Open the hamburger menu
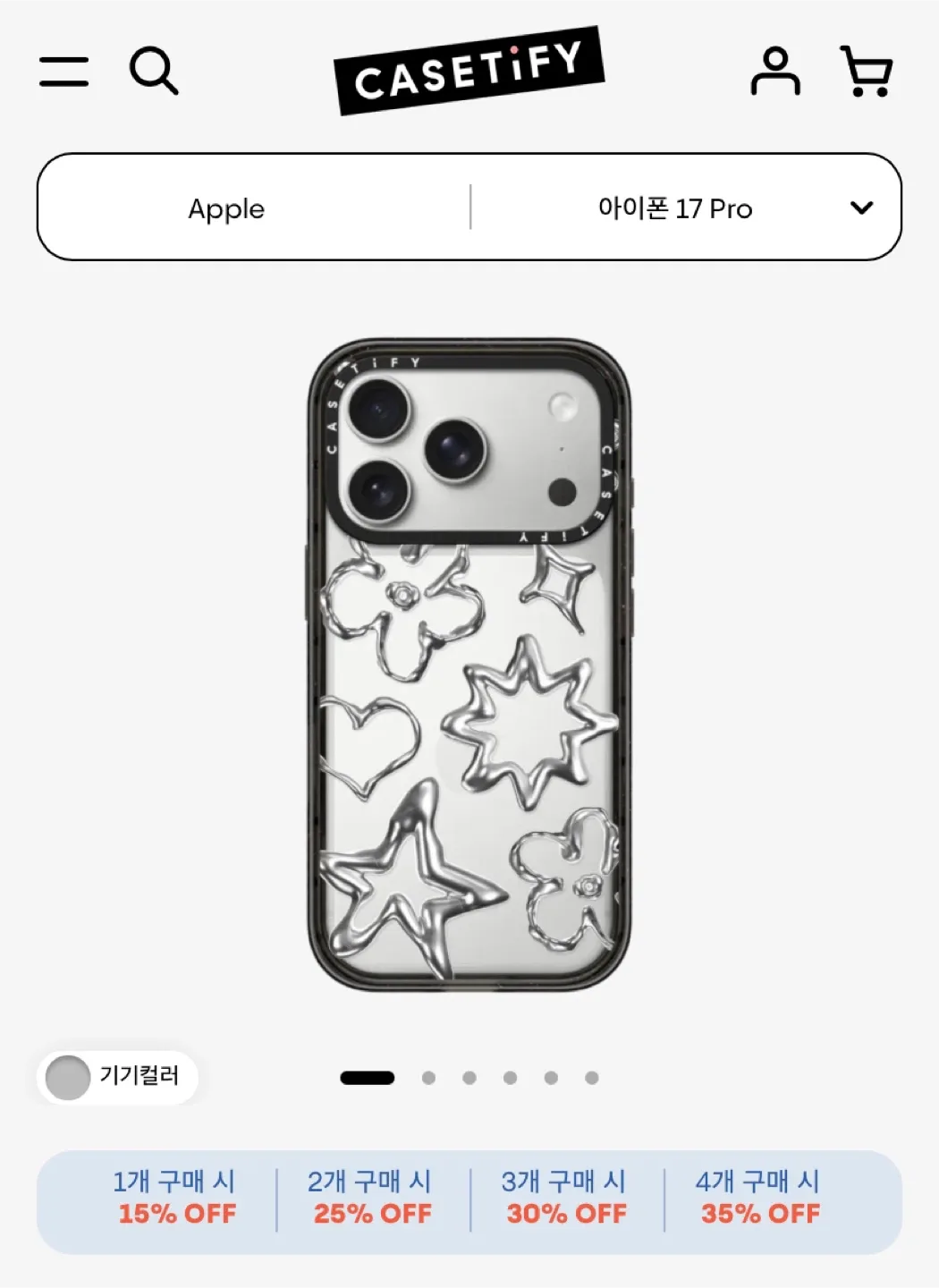The image size is (939, 1288). point(63,72)
